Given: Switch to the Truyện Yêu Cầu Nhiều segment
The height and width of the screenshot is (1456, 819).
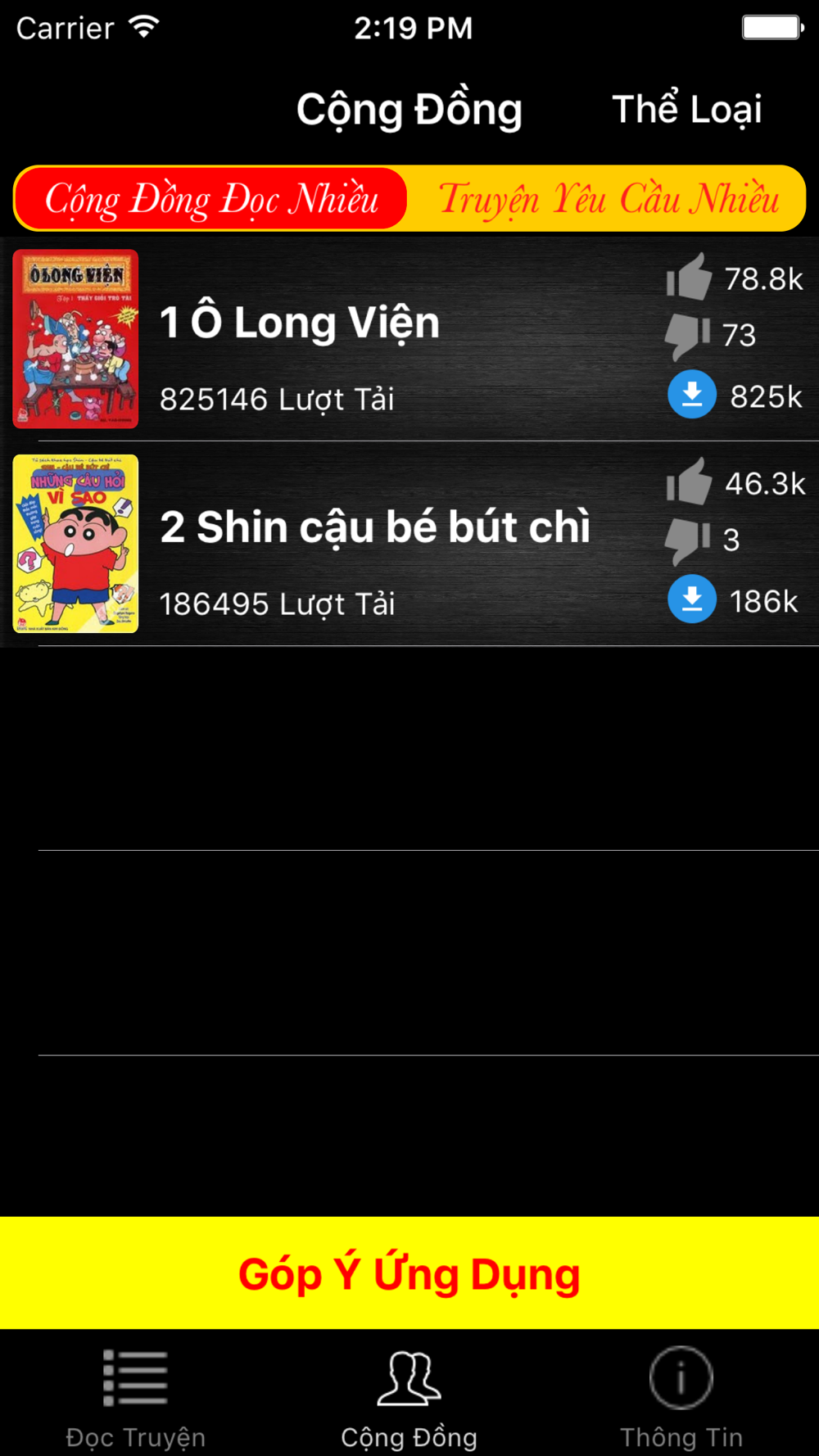Looking at the screenshot, I should coord(608,199).
